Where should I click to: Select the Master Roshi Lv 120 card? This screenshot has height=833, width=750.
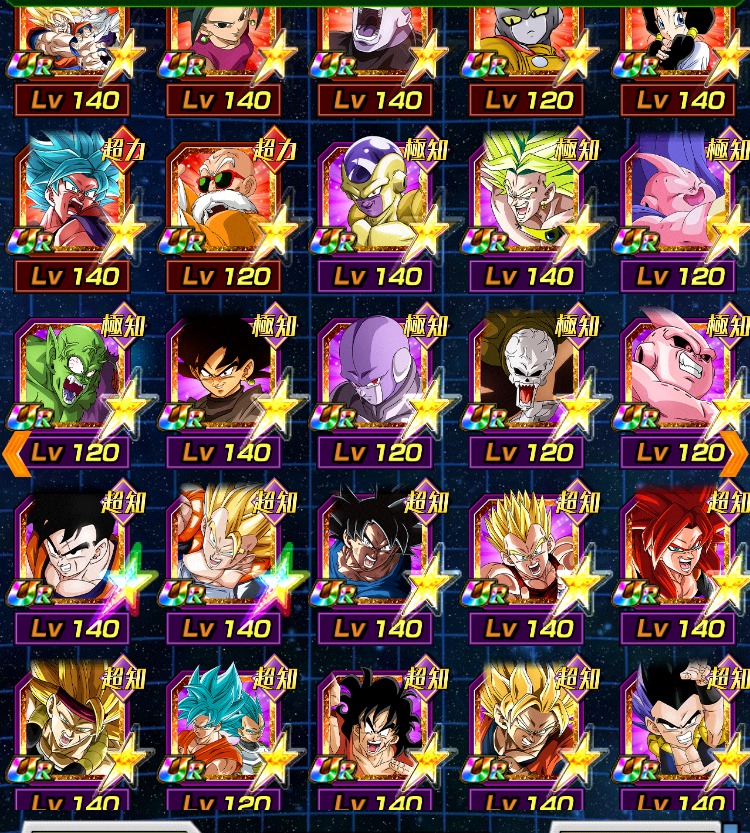point(222,205)
